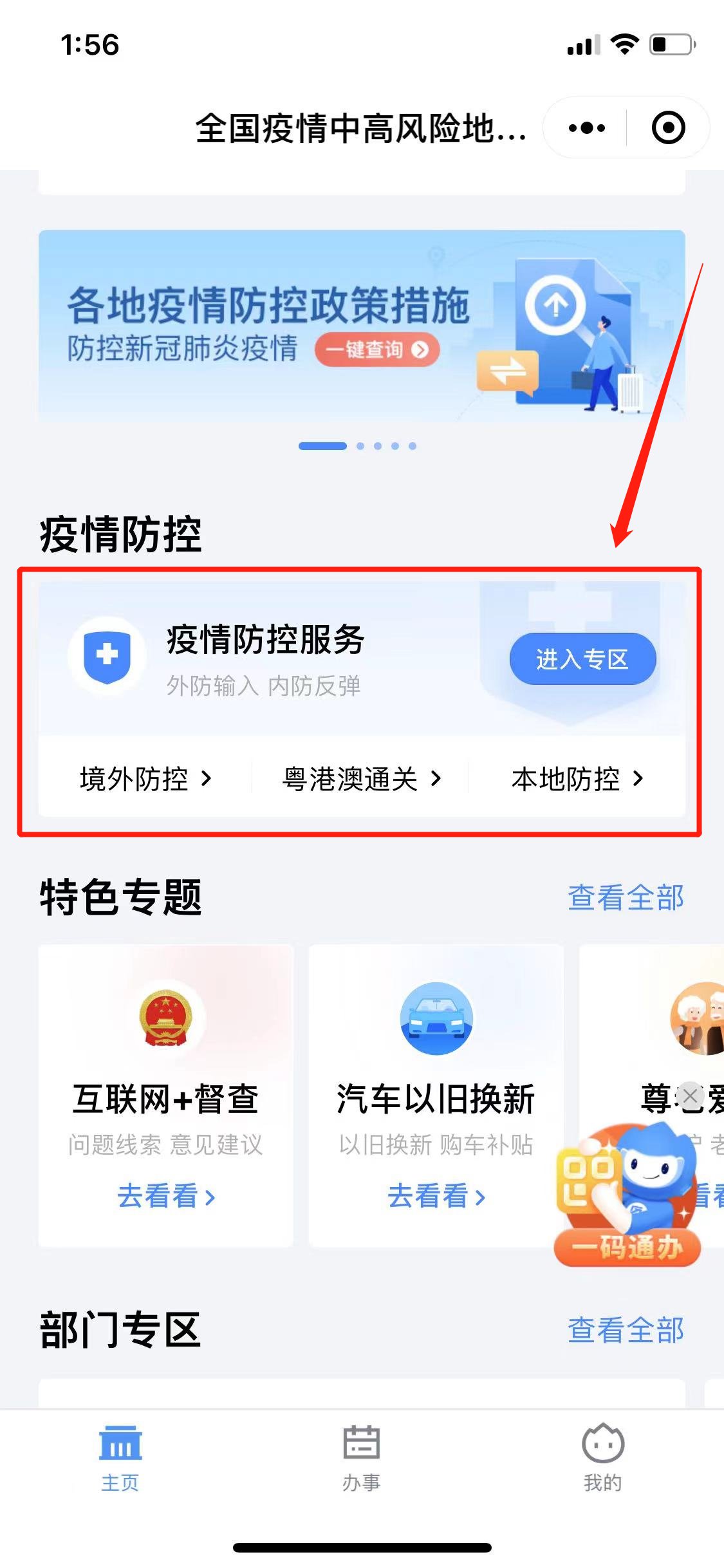Screen dimensions: 724x1568
Task: Open the 互联网+督查 card
Action: (x=166, y=1094)
